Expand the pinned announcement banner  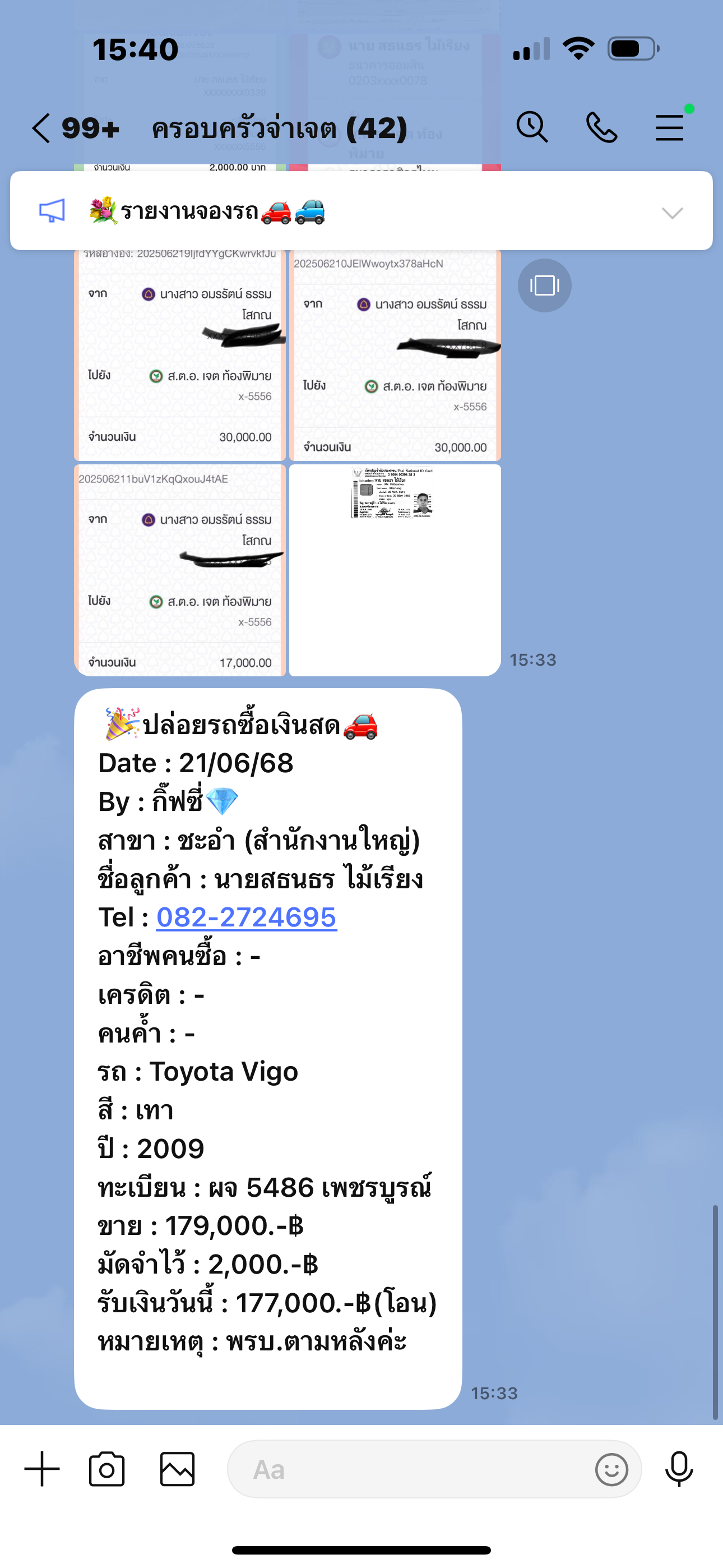672,213
